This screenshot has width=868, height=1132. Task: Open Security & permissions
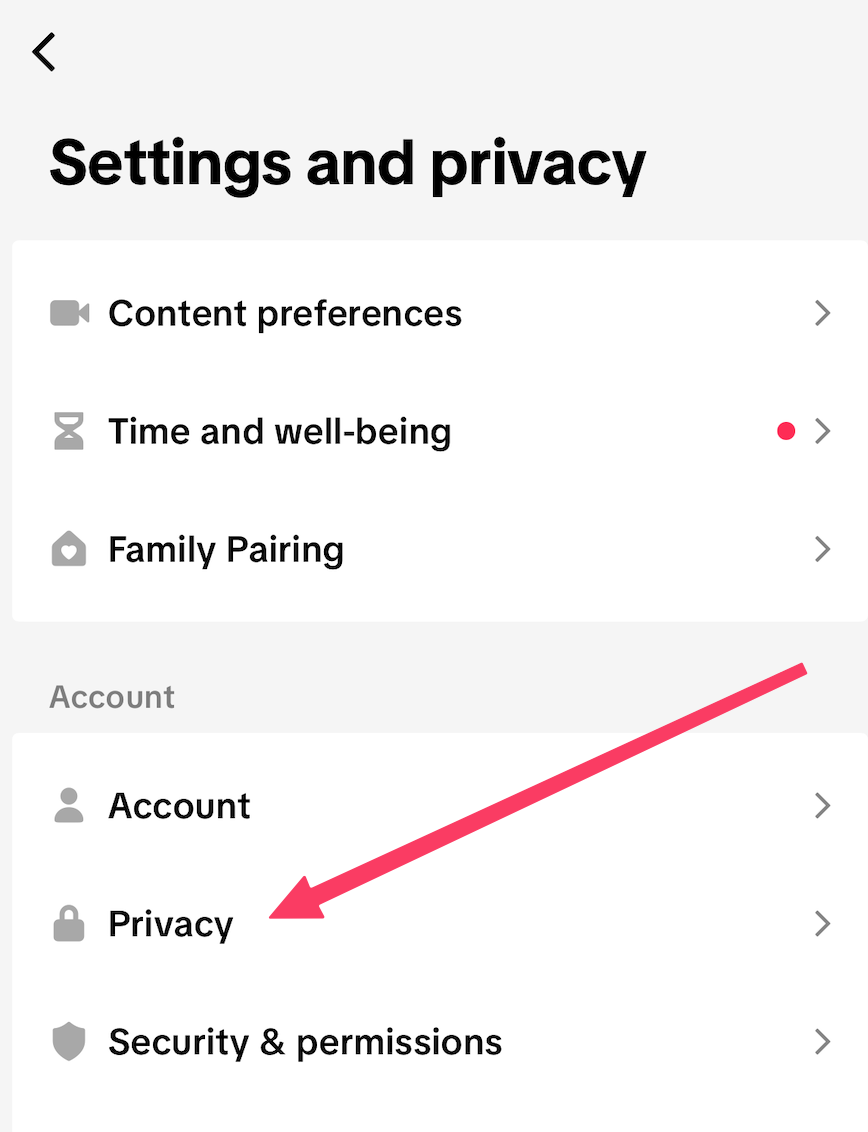[x=305, y=1042]
